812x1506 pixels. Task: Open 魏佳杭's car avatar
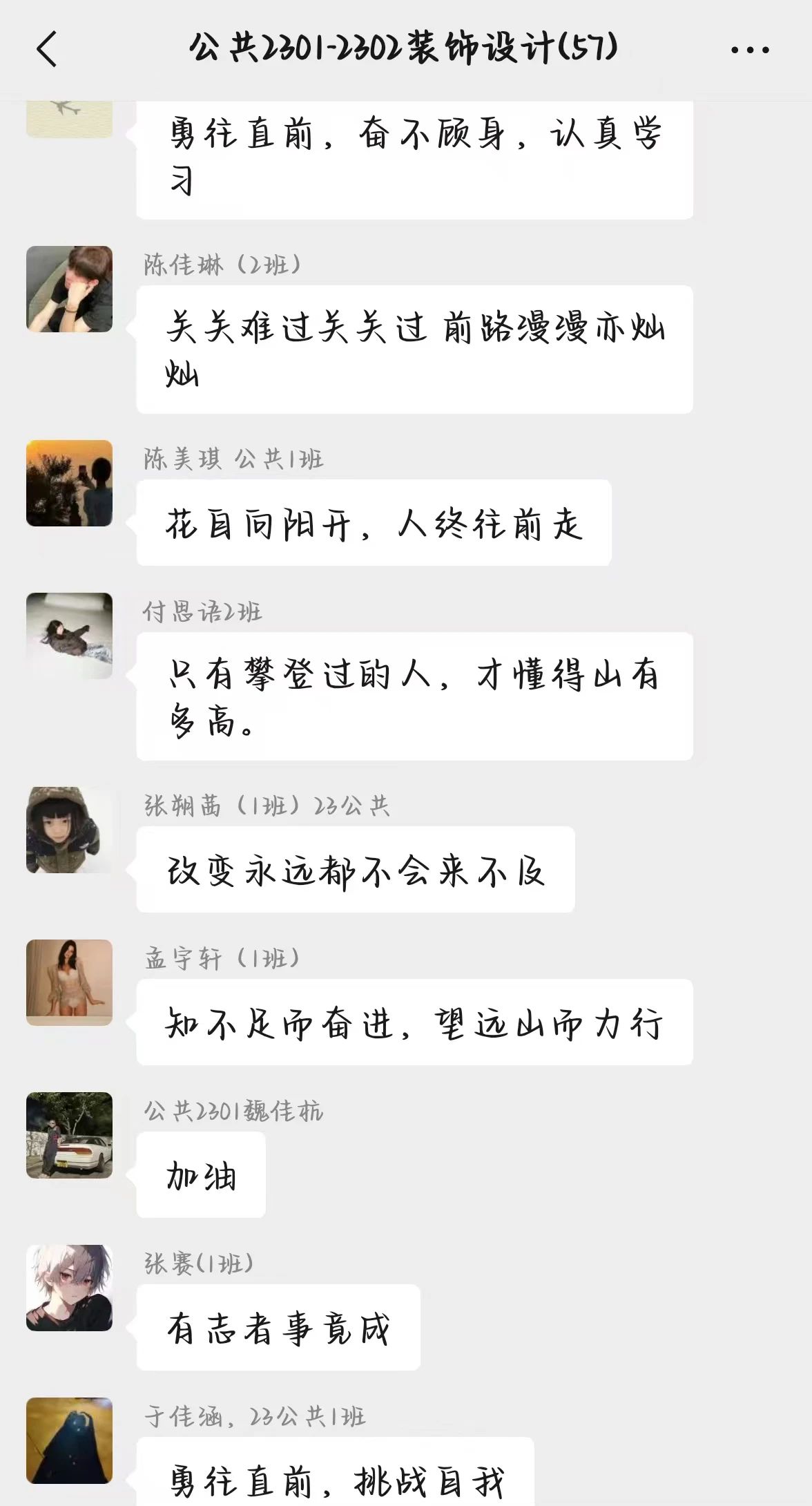[x=69, y=1135]
